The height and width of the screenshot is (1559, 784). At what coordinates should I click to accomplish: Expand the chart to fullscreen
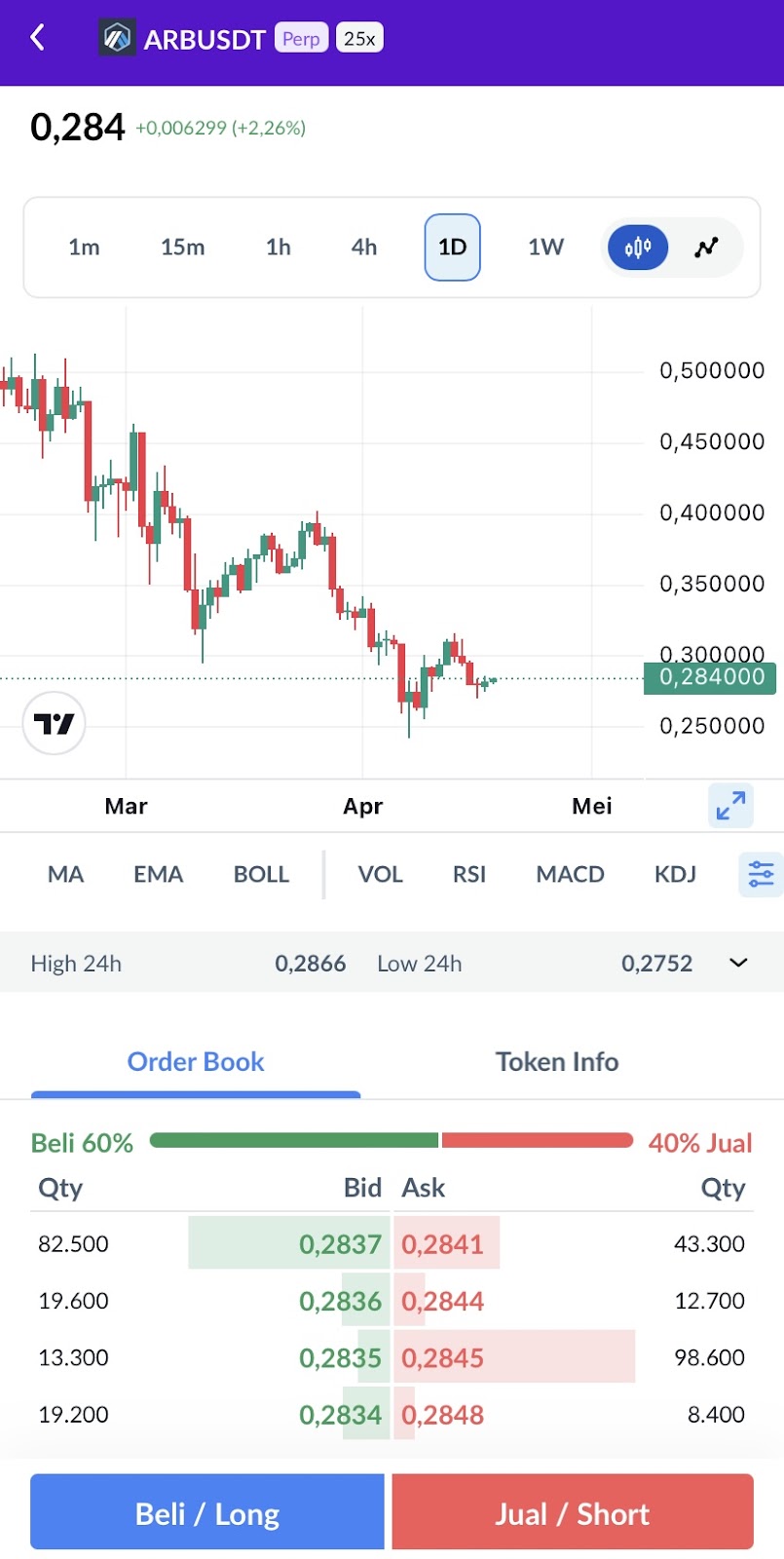pos(730,806)
